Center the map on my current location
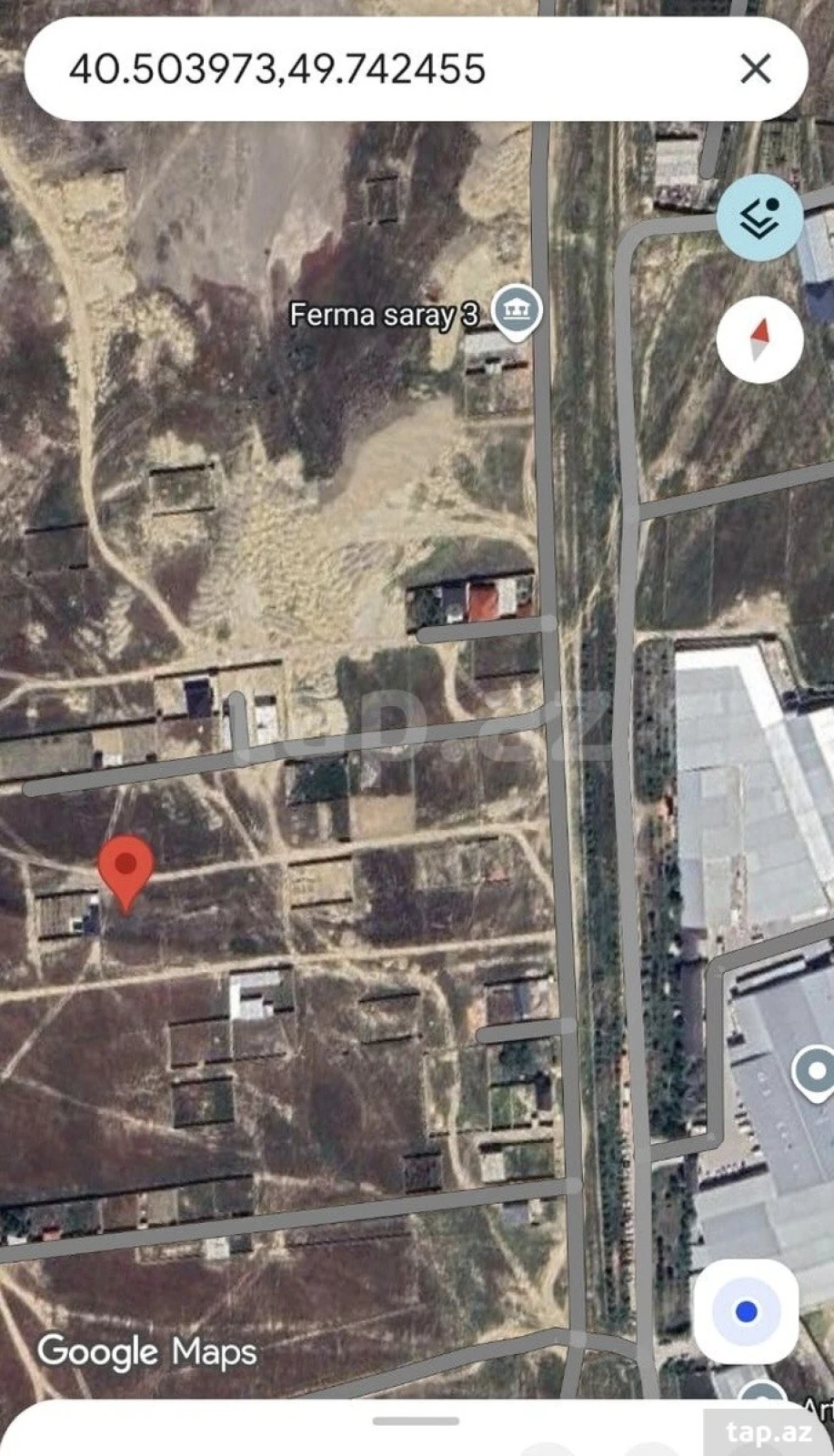834x1456 pixels. (x=746, y=1311)
